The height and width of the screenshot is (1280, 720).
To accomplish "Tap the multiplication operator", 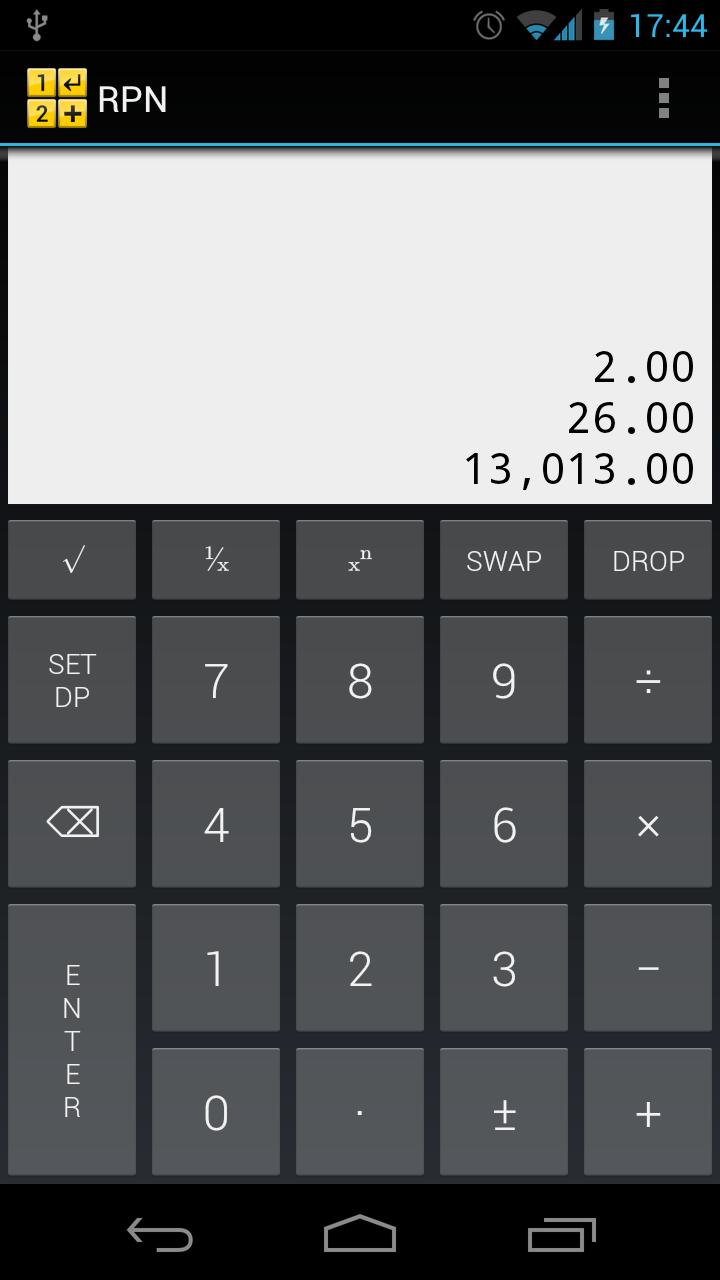I will point(647,823).
